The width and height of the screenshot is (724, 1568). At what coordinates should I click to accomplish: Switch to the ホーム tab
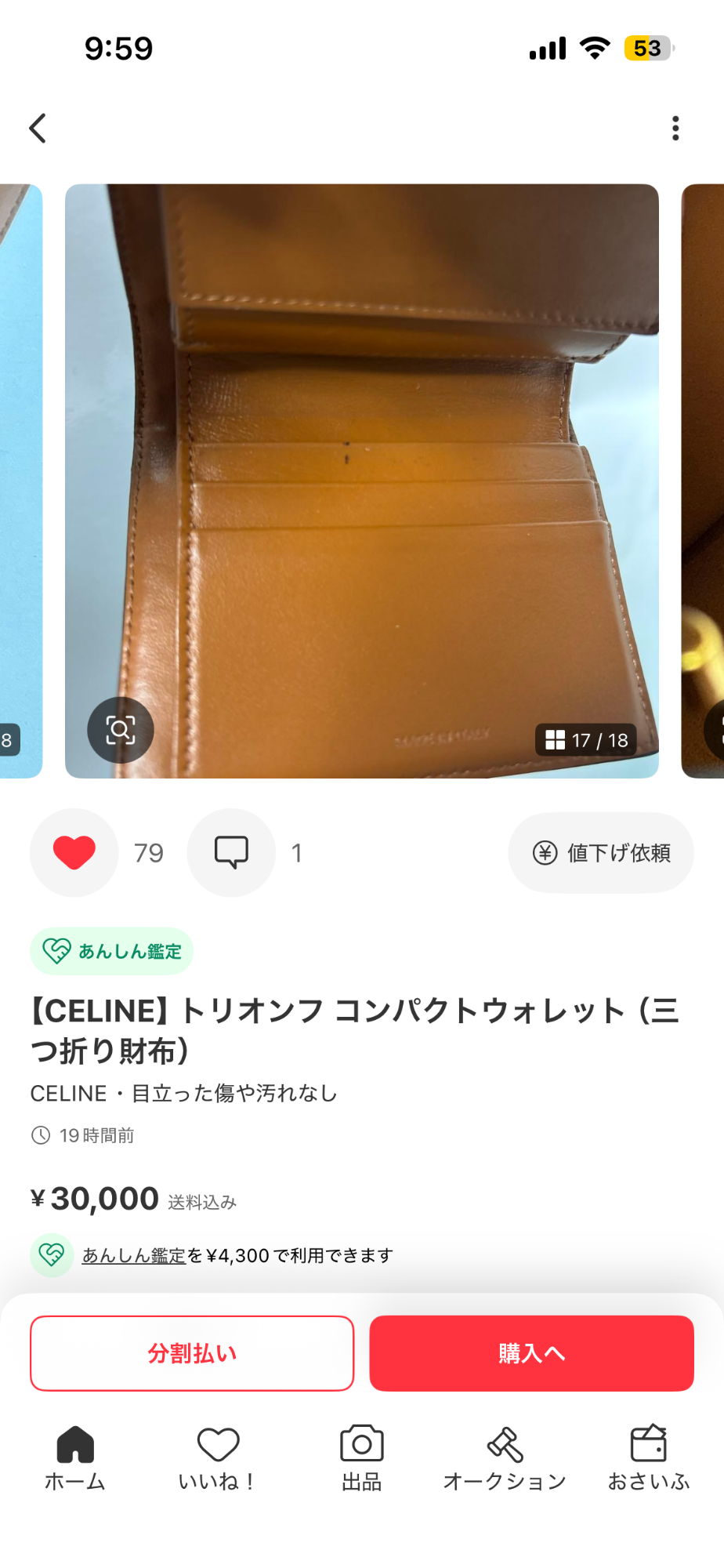75,1458
